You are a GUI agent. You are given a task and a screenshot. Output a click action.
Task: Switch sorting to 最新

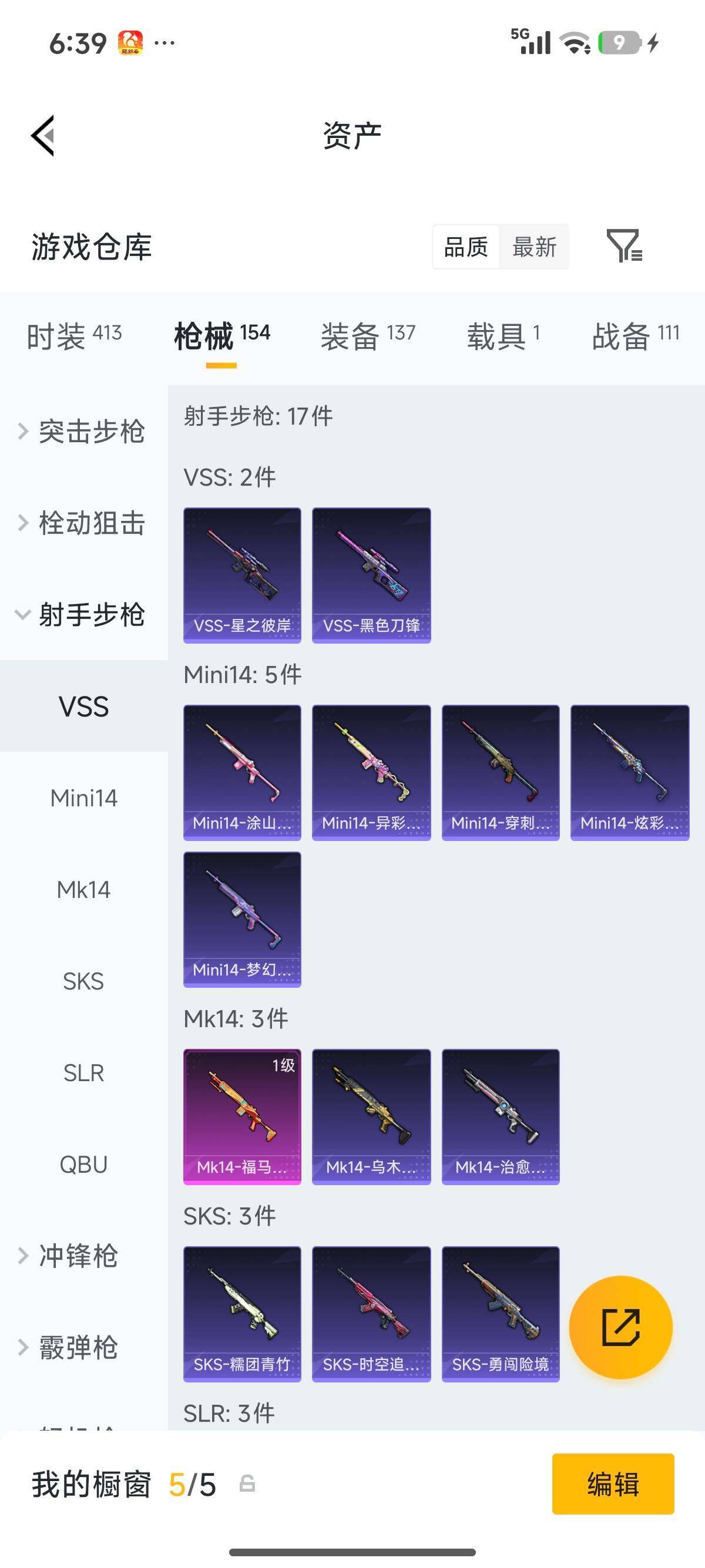click(534, 247)
